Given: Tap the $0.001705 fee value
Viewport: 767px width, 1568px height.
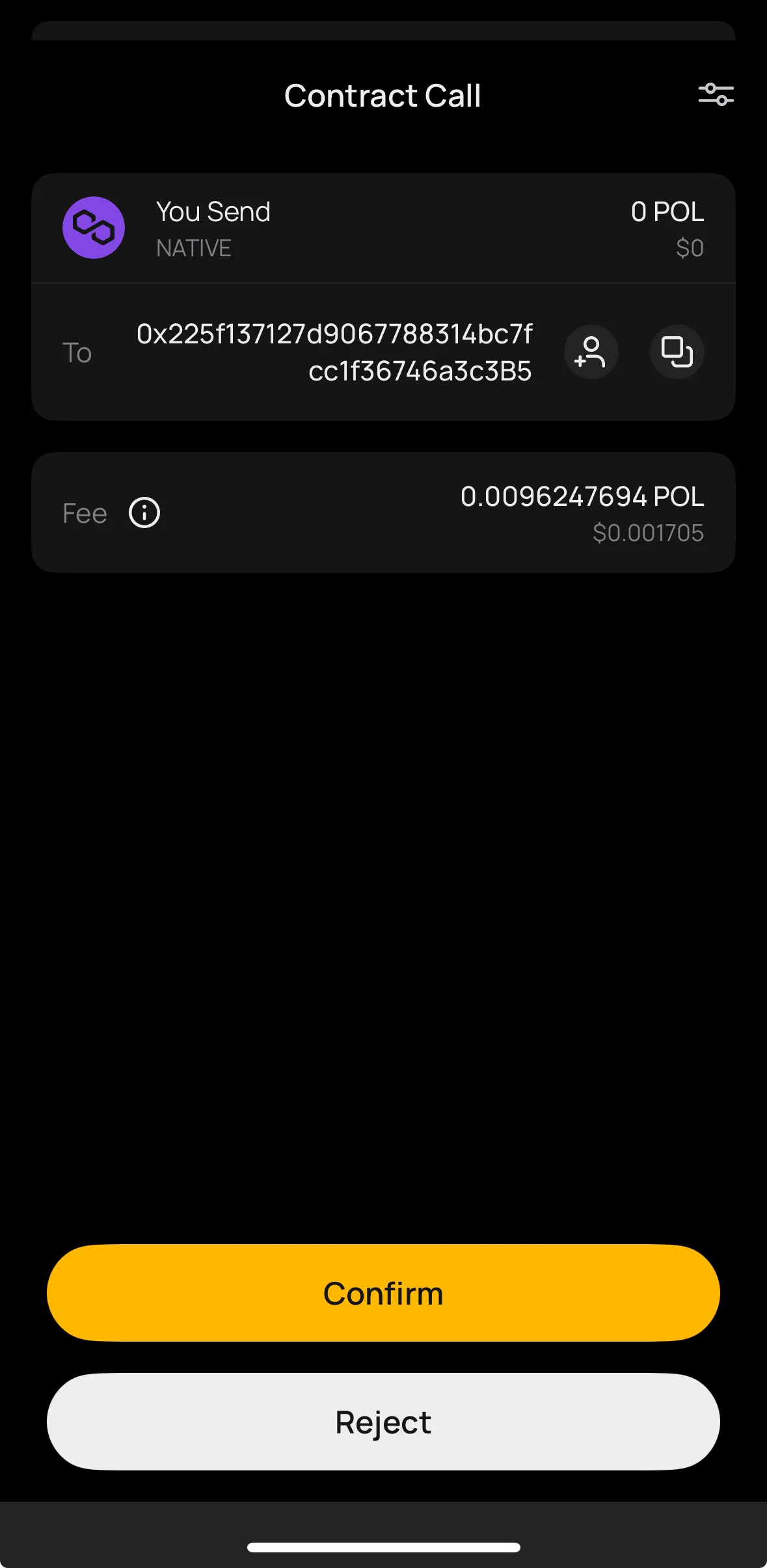Looking at the screenshot, I should point(649,532).
